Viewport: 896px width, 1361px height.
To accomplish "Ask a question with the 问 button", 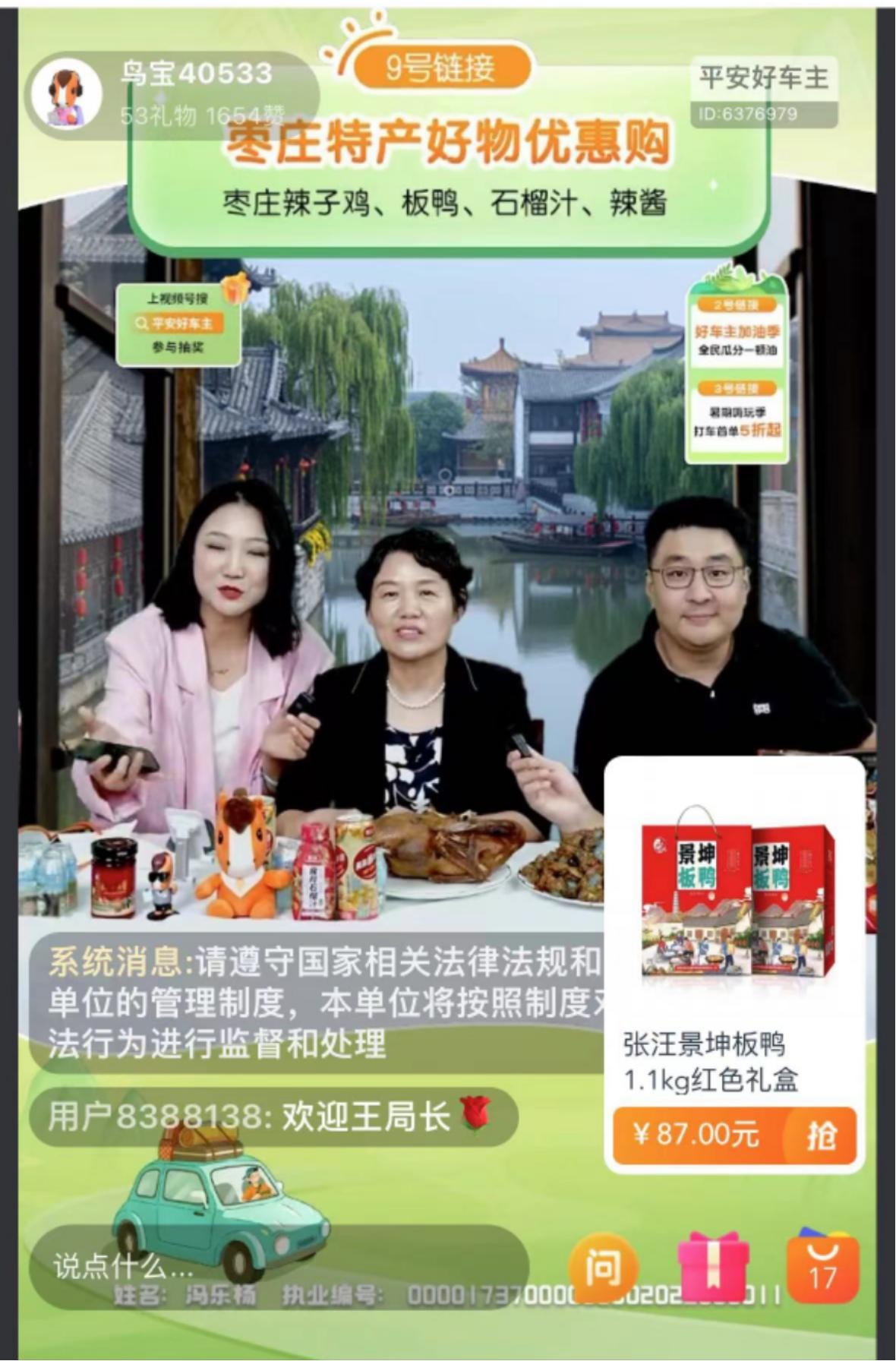I will tap(603, 1268).
